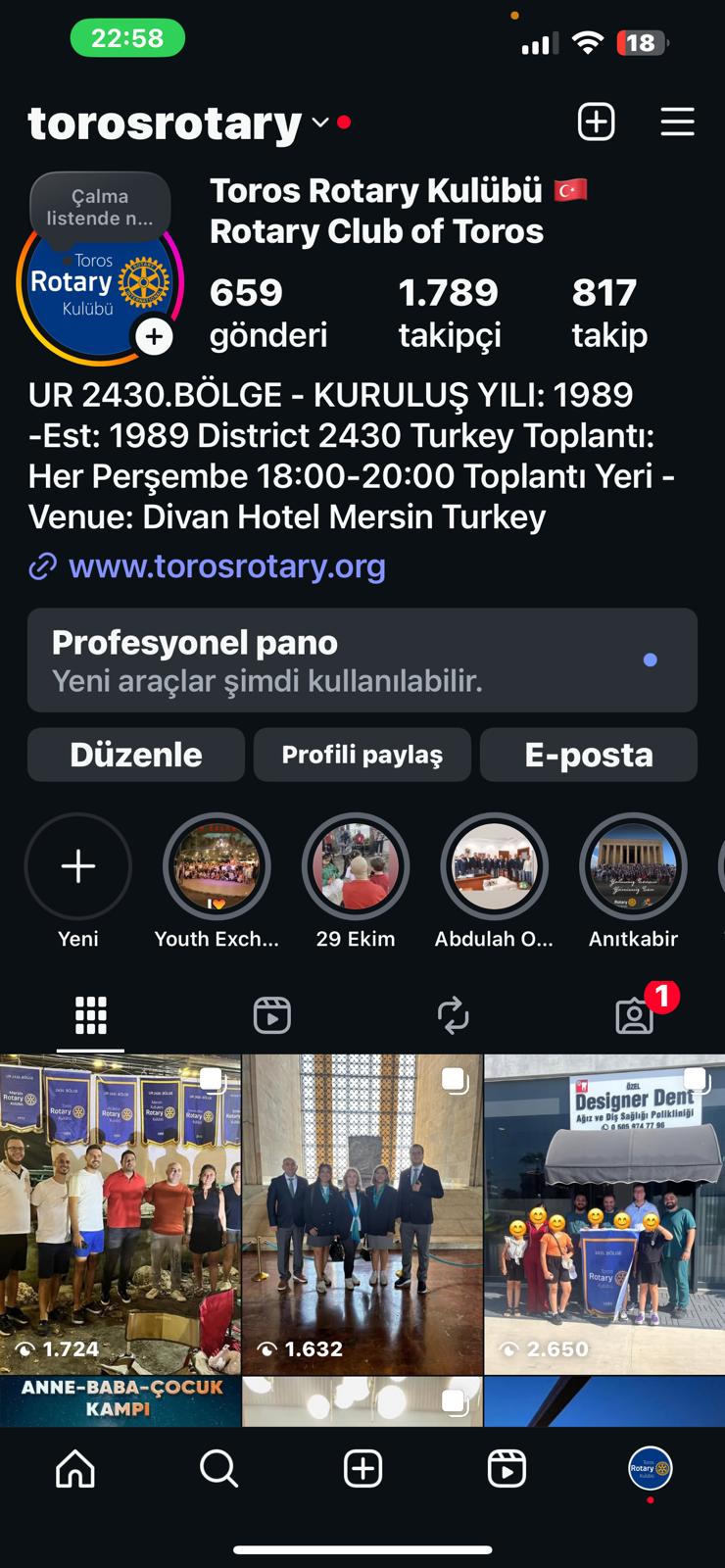
Task: Open the Anıtkabir highlight
Action: [633, 867]
